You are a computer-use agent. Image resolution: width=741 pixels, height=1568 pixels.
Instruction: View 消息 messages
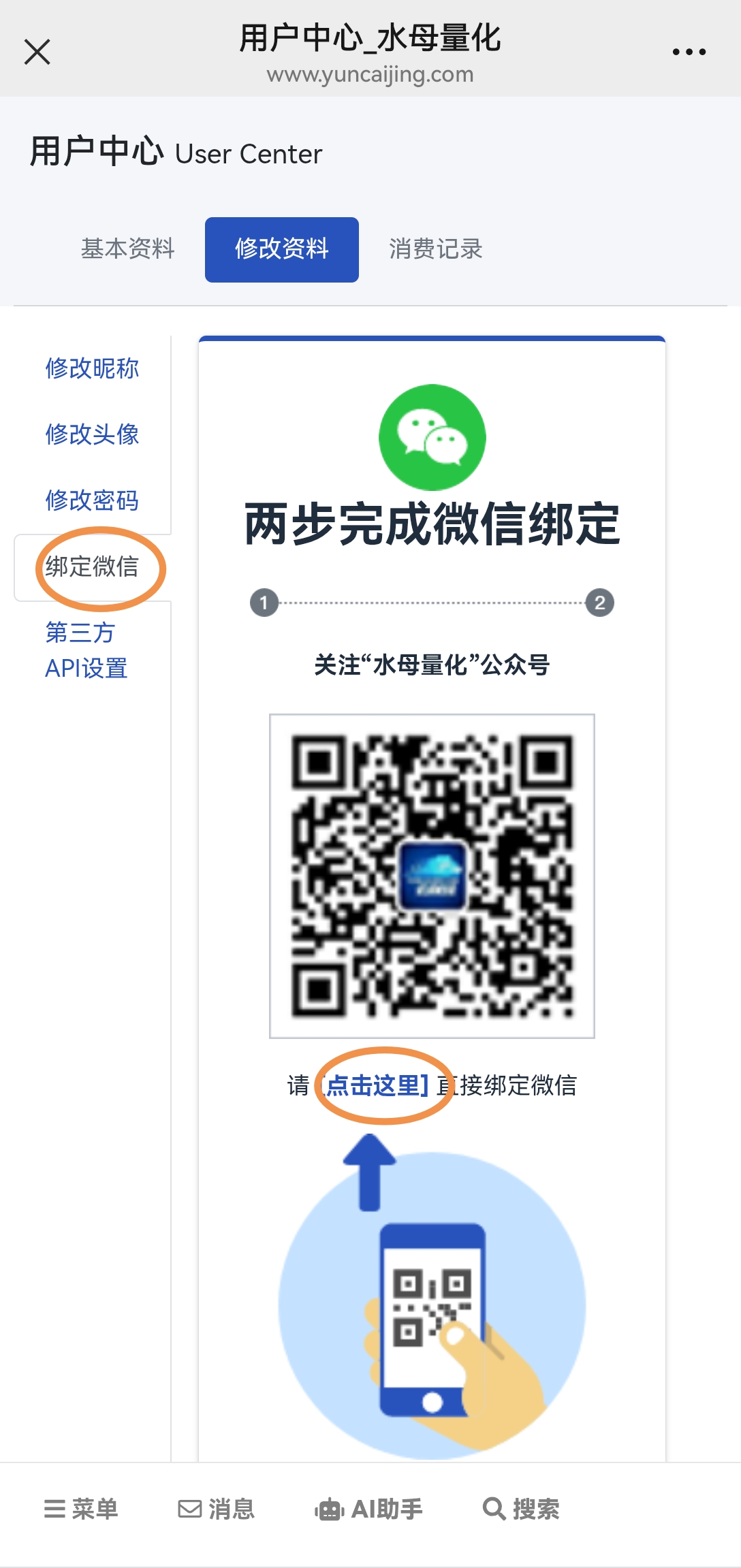coord(217,1509)
